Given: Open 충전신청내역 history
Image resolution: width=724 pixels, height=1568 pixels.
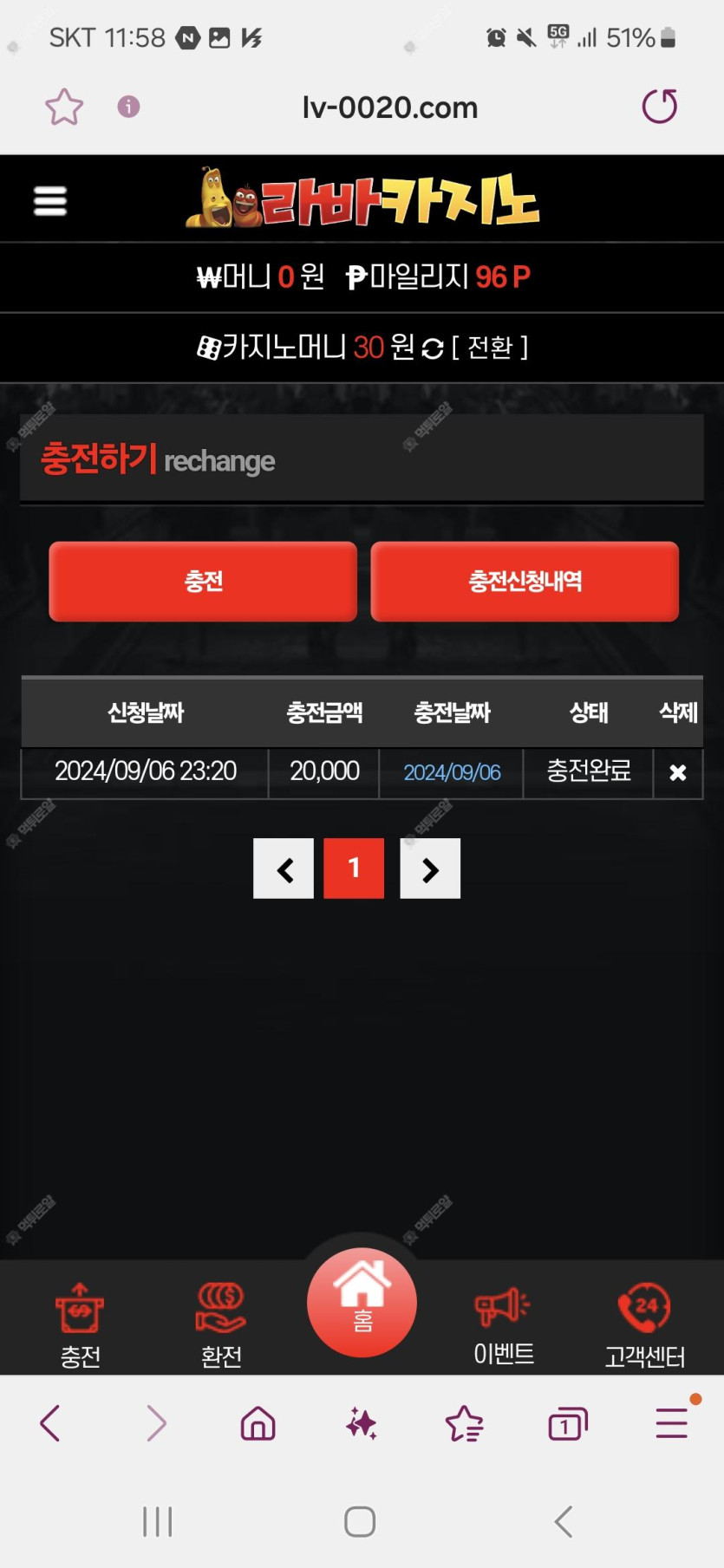Looking at the screenshot, I should [x=525, y=582].
